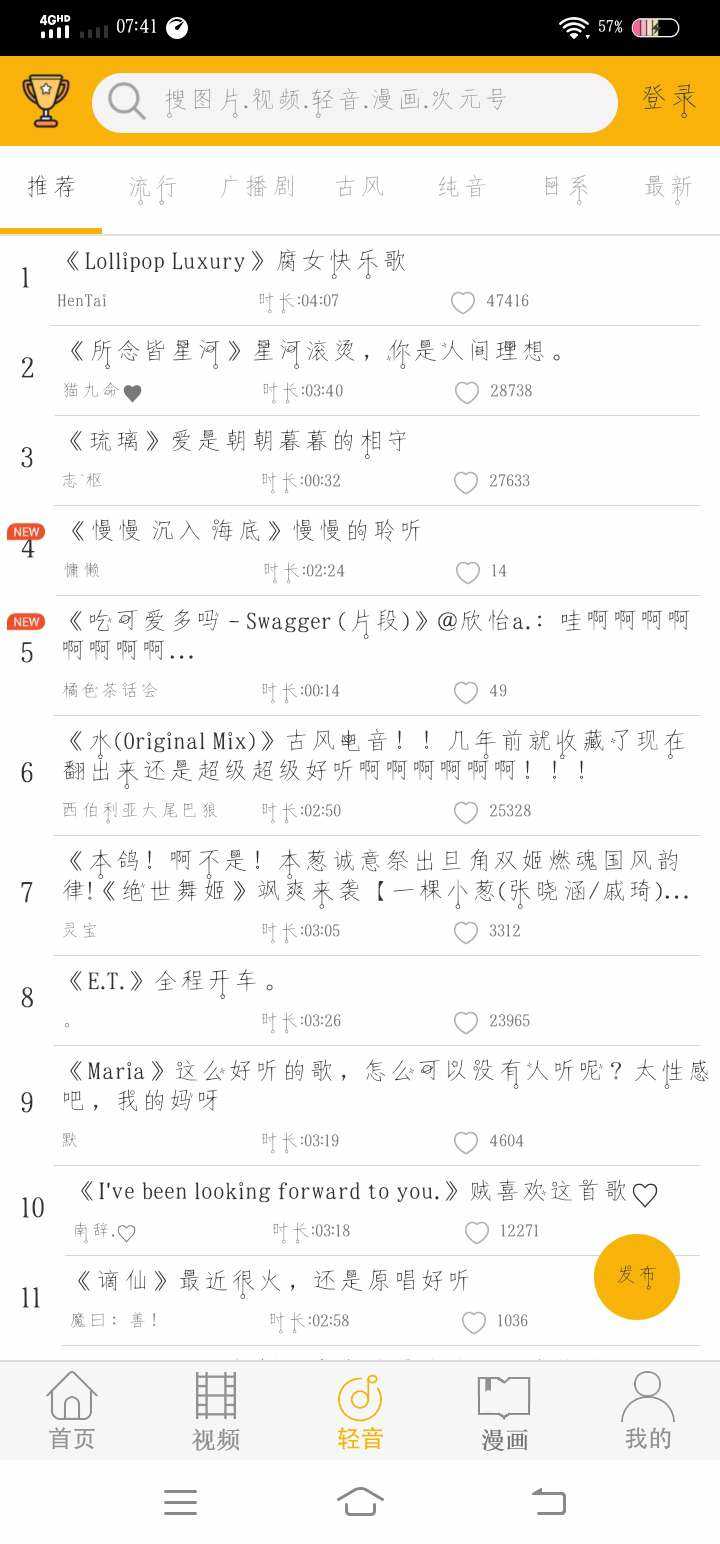The width and height of the screenshot is (720, 1544).
Task: Tap the search box in the header
Action: point(355,102)
